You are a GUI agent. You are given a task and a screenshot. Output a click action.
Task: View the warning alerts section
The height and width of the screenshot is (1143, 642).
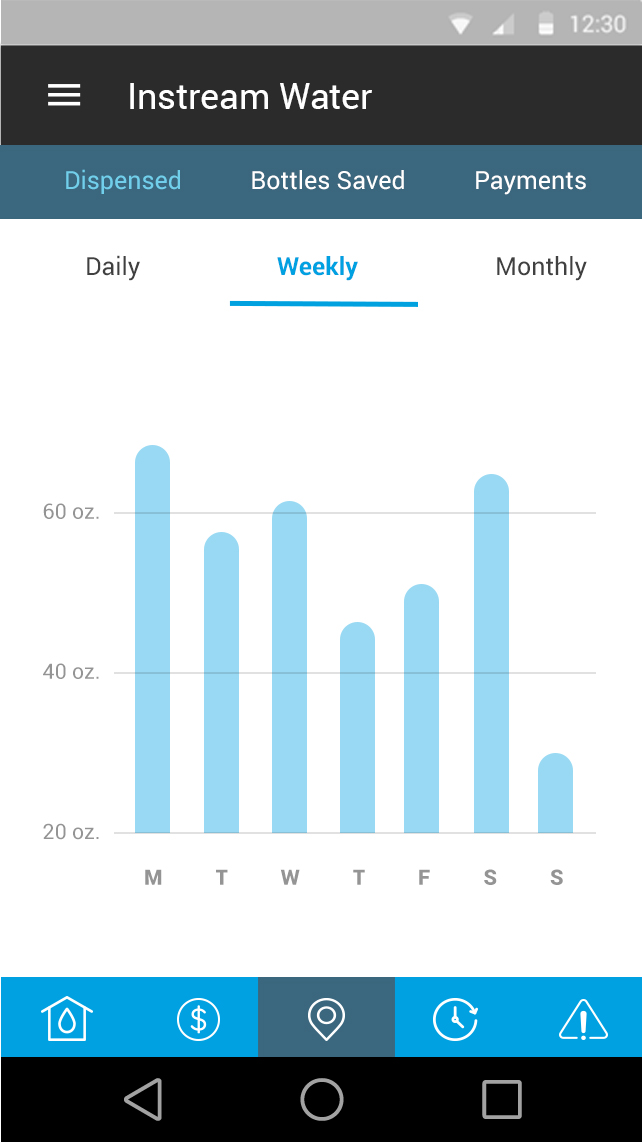583,1019
